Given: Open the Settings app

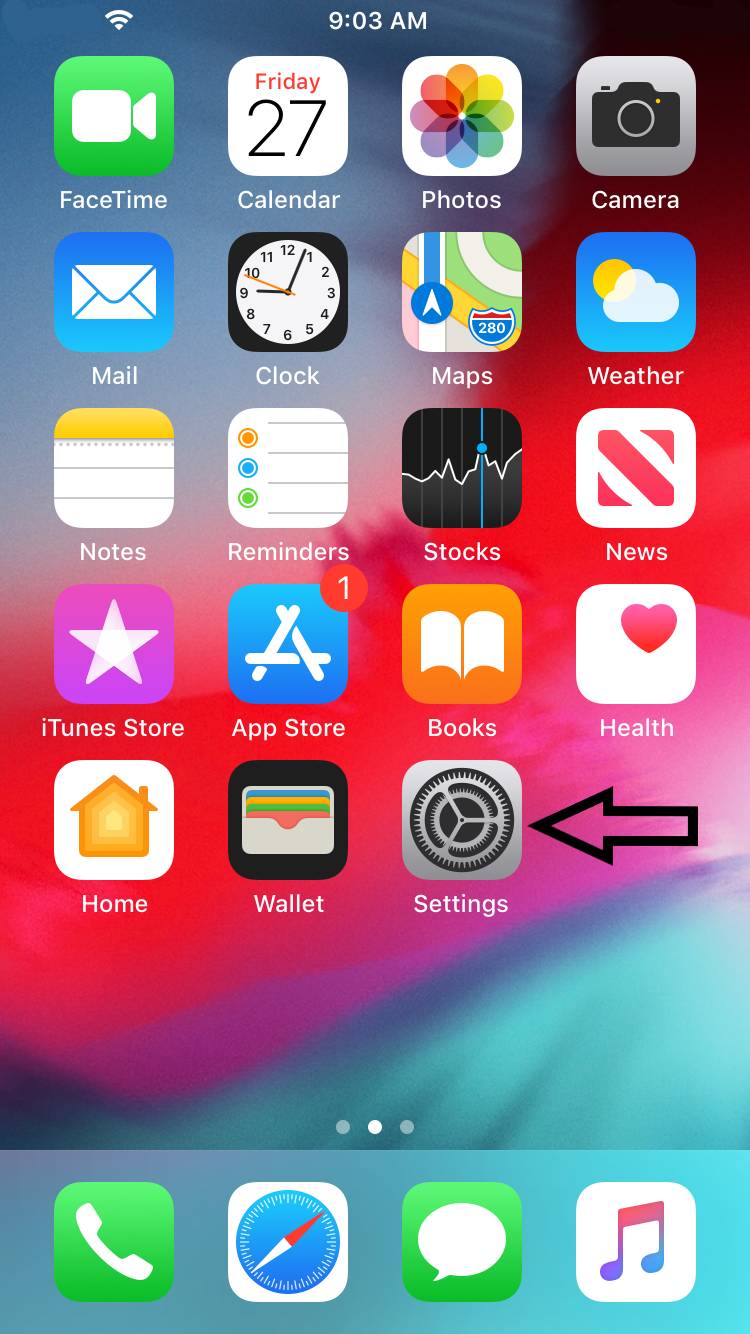Looking at the screenshot, I should tap(462, 820).
